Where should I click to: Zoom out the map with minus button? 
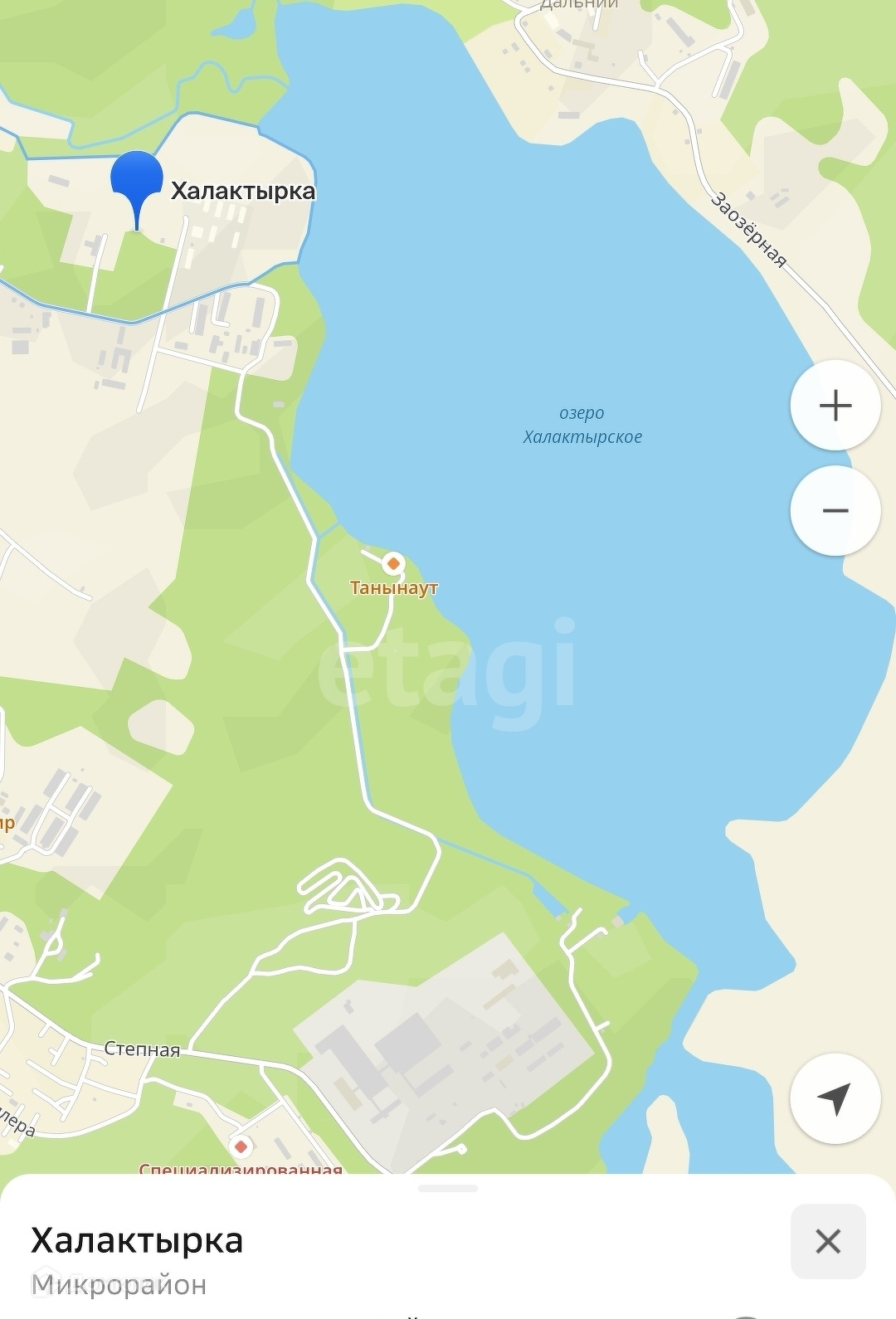pyautogui.click(x=835, y=510)
